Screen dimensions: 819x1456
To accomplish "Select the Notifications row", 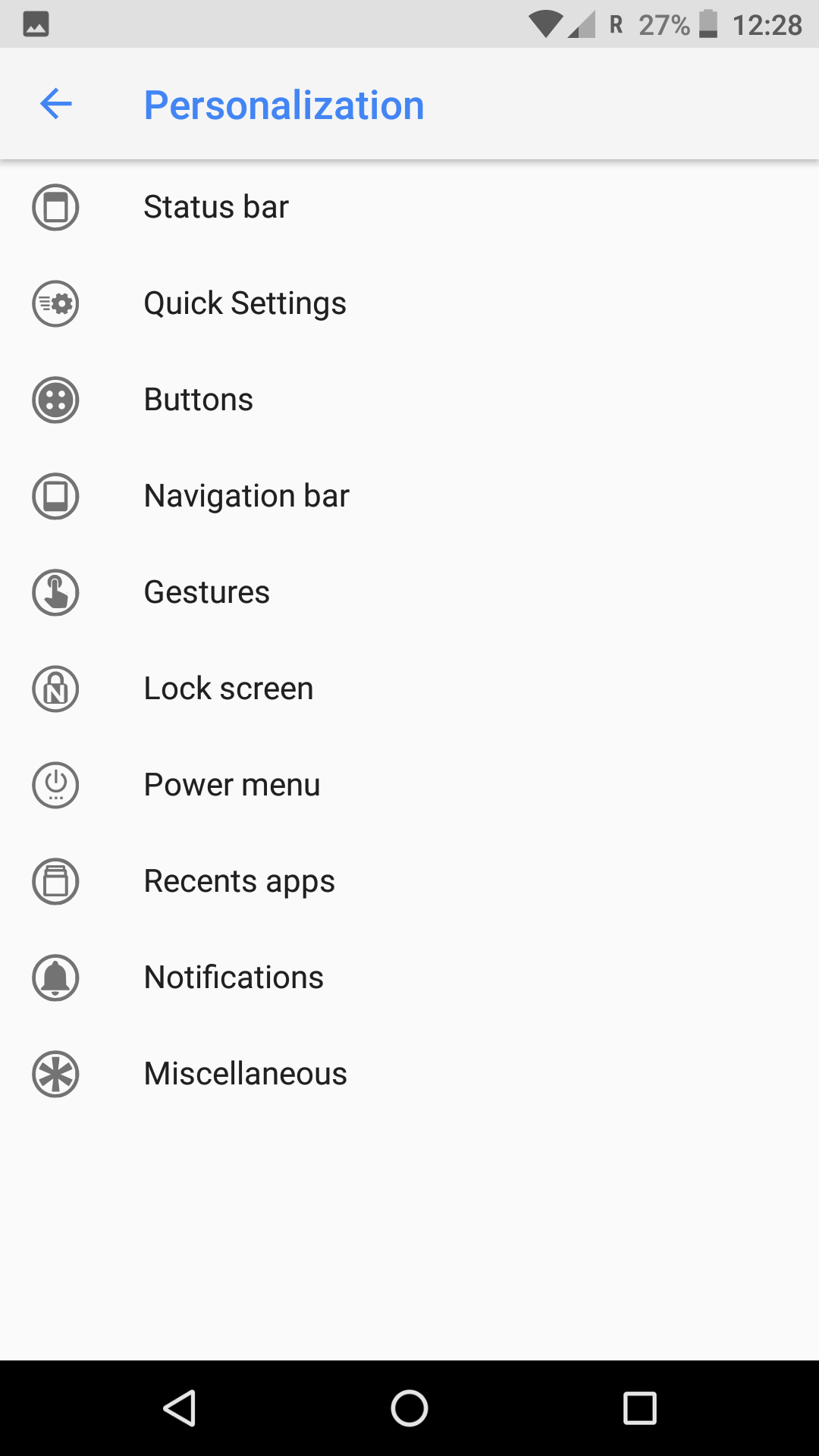I will pos(409,977).
